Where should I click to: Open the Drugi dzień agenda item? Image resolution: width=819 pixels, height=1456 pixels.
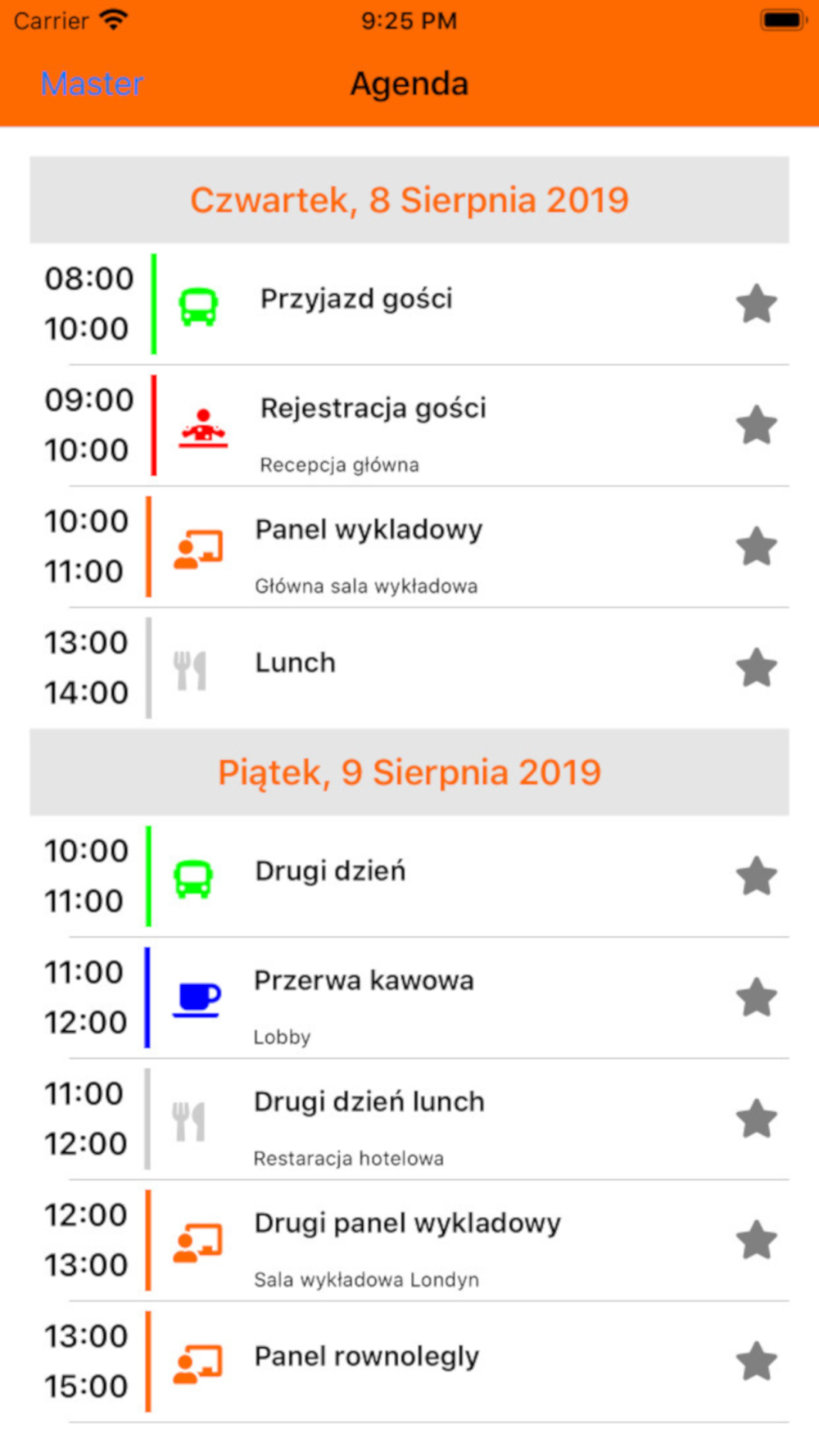pyautogui.click(x=409, y=876)
